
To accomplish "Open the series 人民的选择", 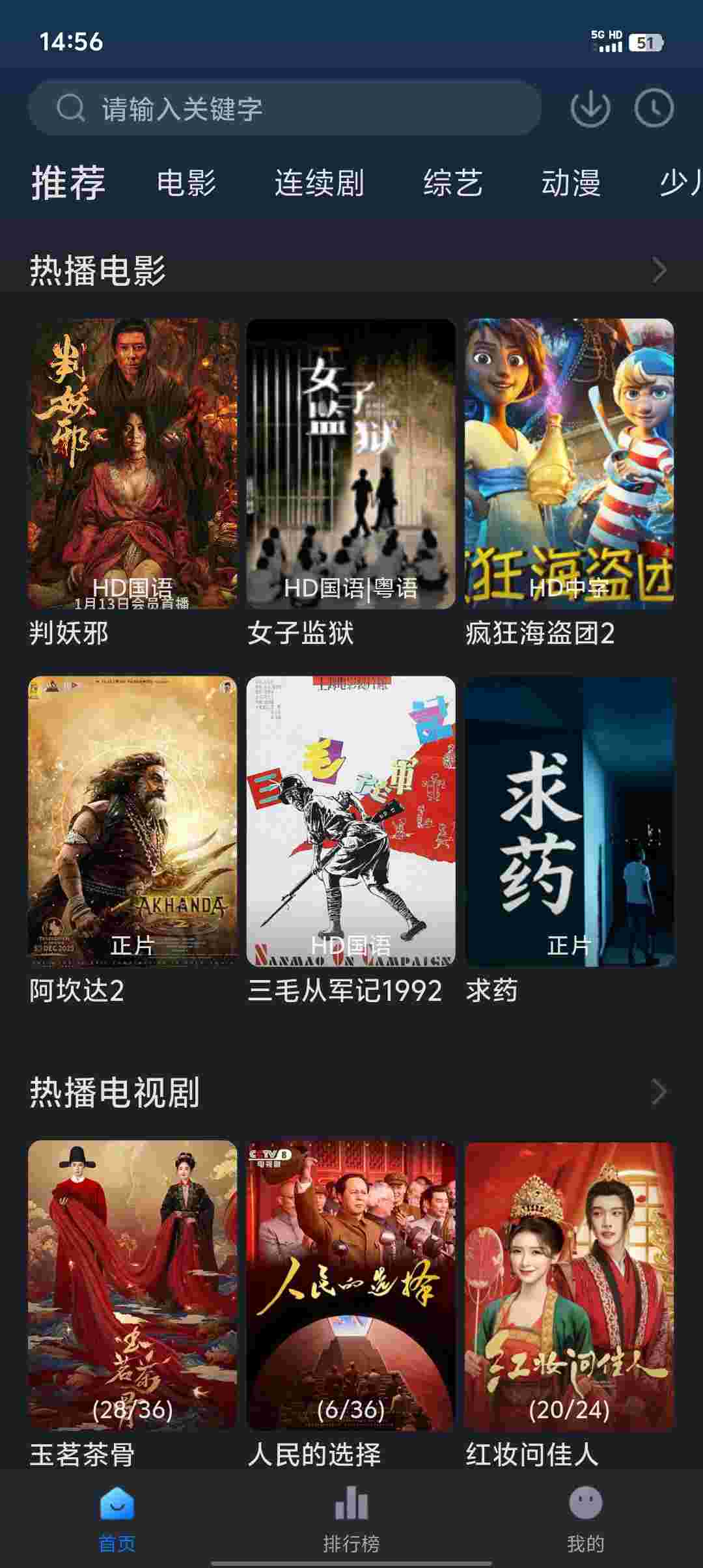I will (x=351, y=1285).
